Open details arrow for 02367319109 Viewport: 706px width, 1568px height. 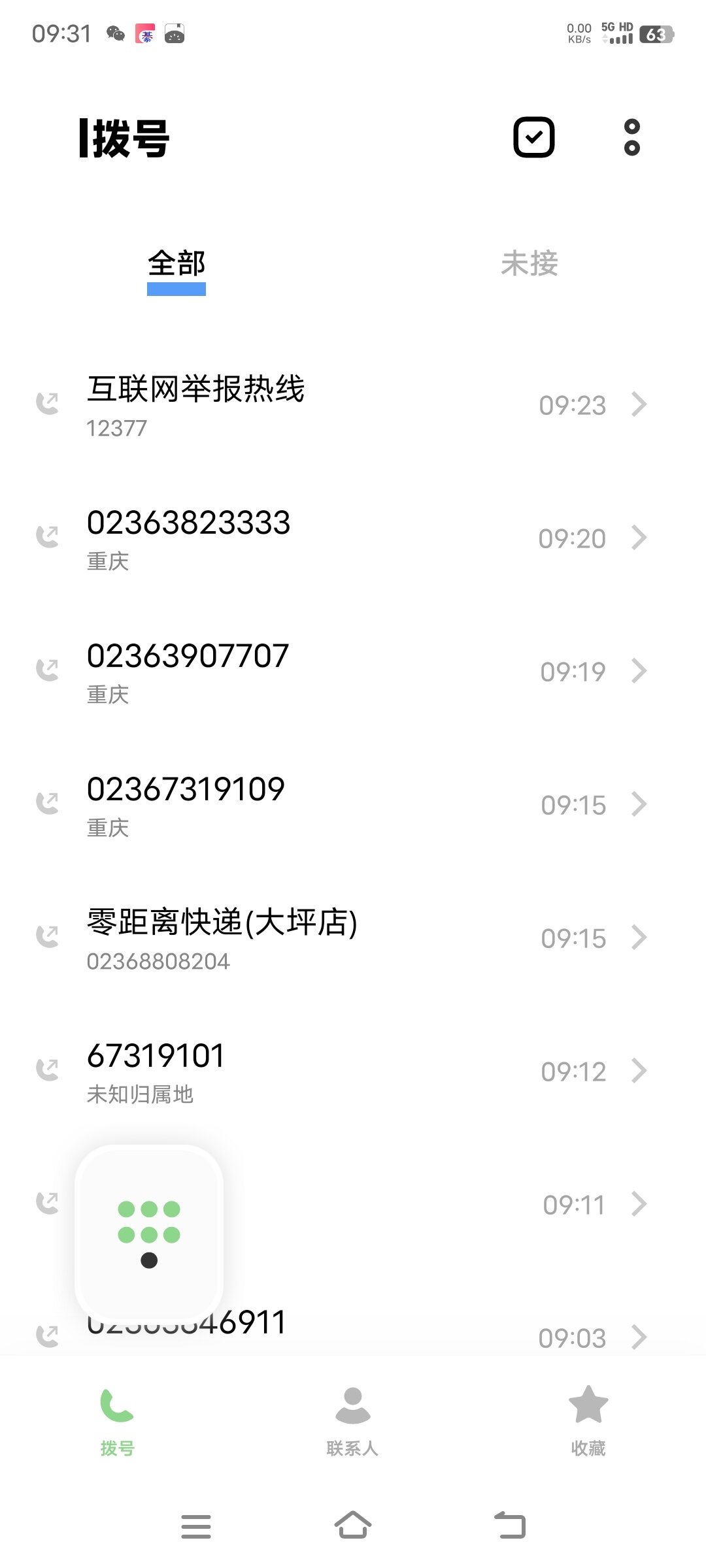point(639,805)
